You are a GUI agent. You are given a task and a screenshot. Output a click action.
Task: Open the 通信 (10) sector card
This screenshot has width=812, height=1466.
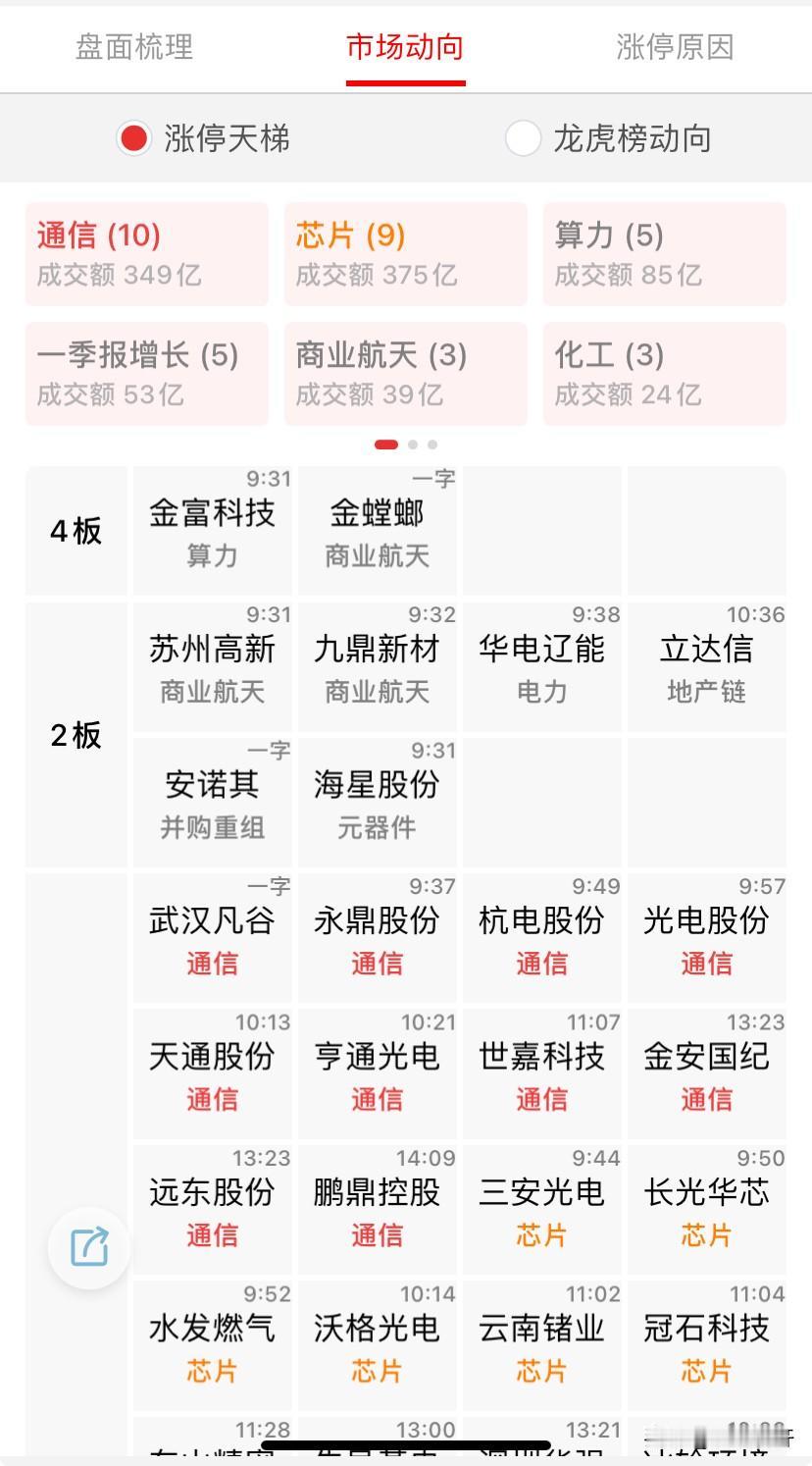(146, 253)
